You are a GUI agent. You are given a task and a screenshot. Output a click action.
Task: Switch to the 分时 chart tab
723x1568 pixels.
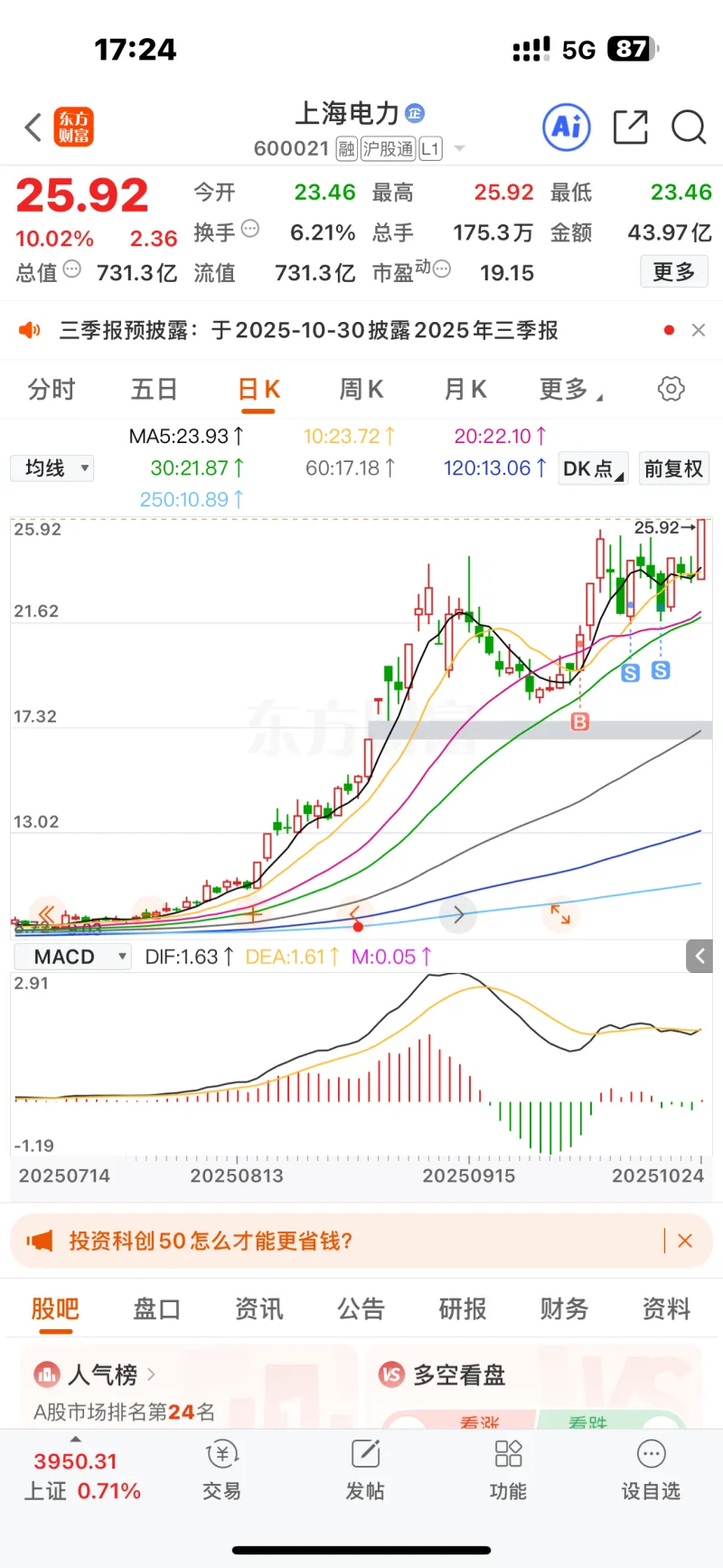click(x=52, y=390)
